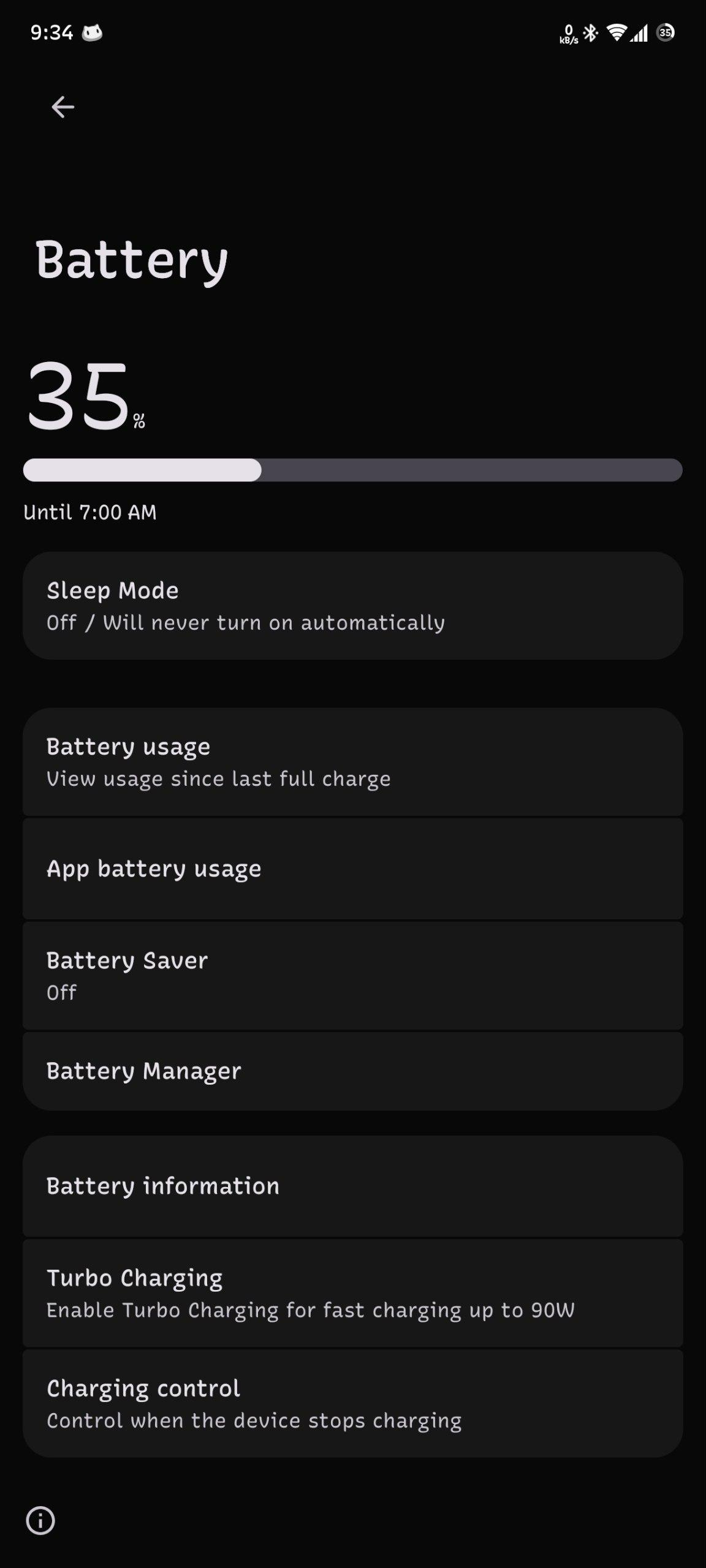Open Charging control settings

(x=353, y=1403)
